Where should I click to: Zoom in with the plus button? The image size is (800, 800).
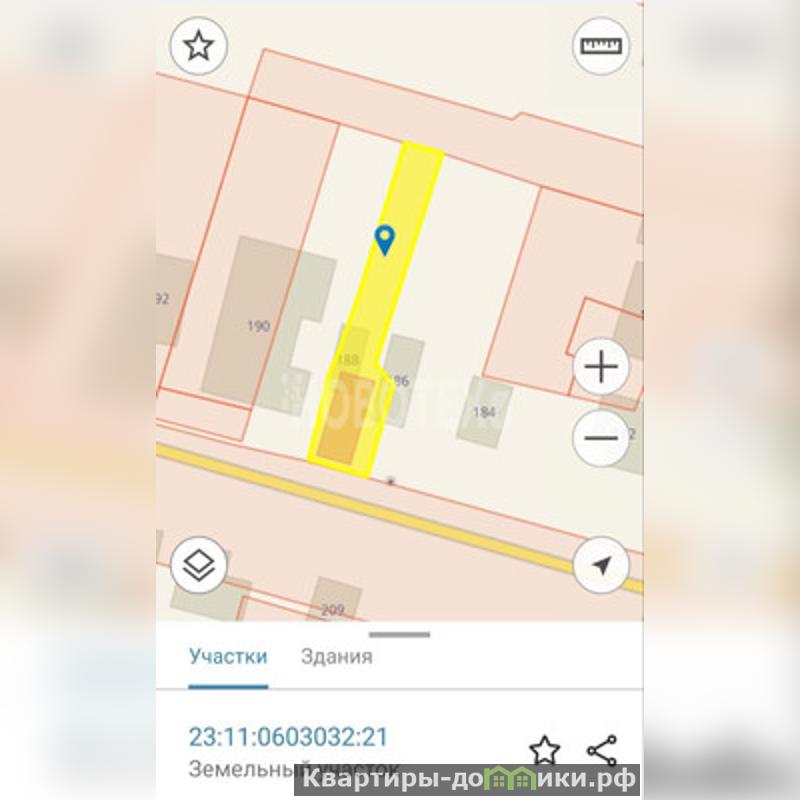tap(601, 367)
